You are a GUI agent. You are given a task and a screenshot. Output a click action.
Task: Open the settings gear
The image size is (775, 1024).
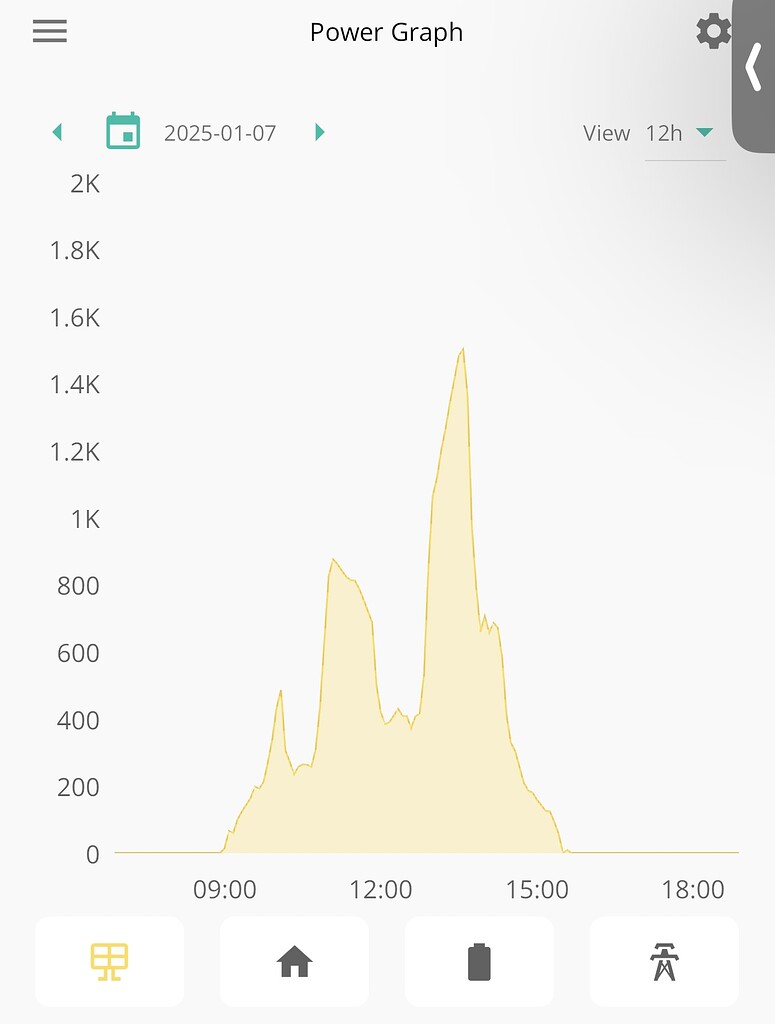[x=713, y=30]
